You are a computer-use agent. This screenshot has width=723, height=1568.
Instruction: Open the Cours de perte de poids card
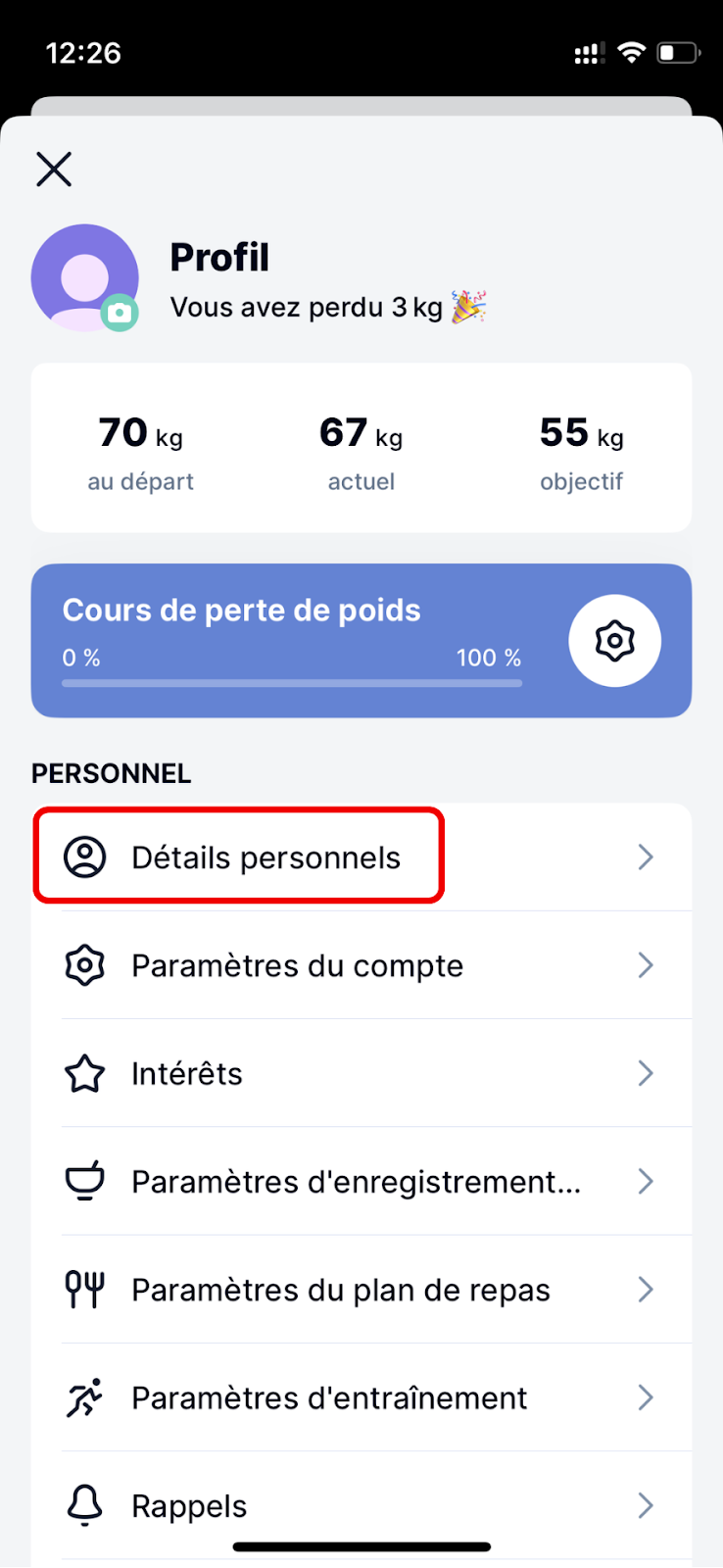pos(361,640)
